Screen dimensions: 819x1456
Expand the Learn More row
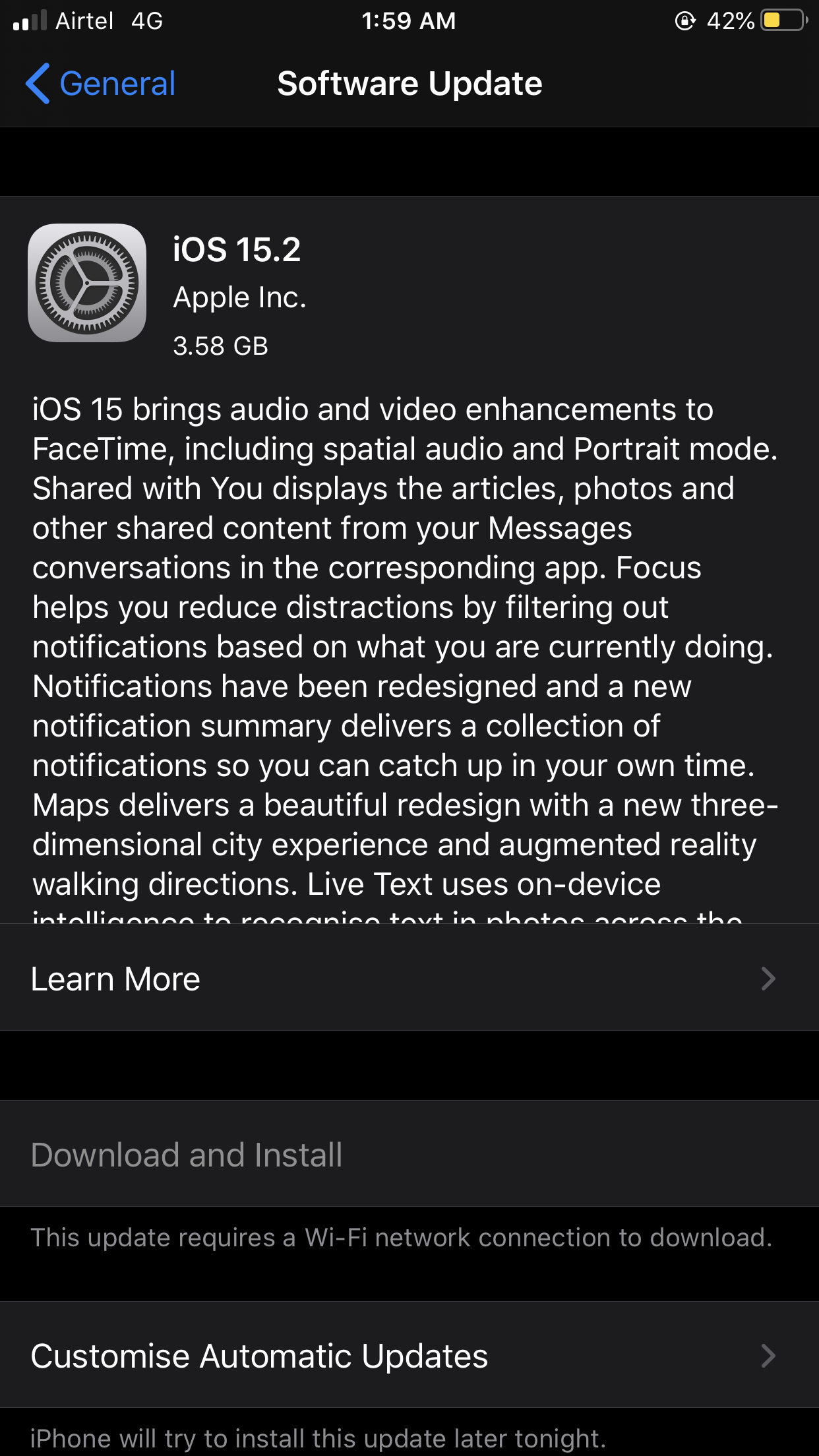coord(409,978)
